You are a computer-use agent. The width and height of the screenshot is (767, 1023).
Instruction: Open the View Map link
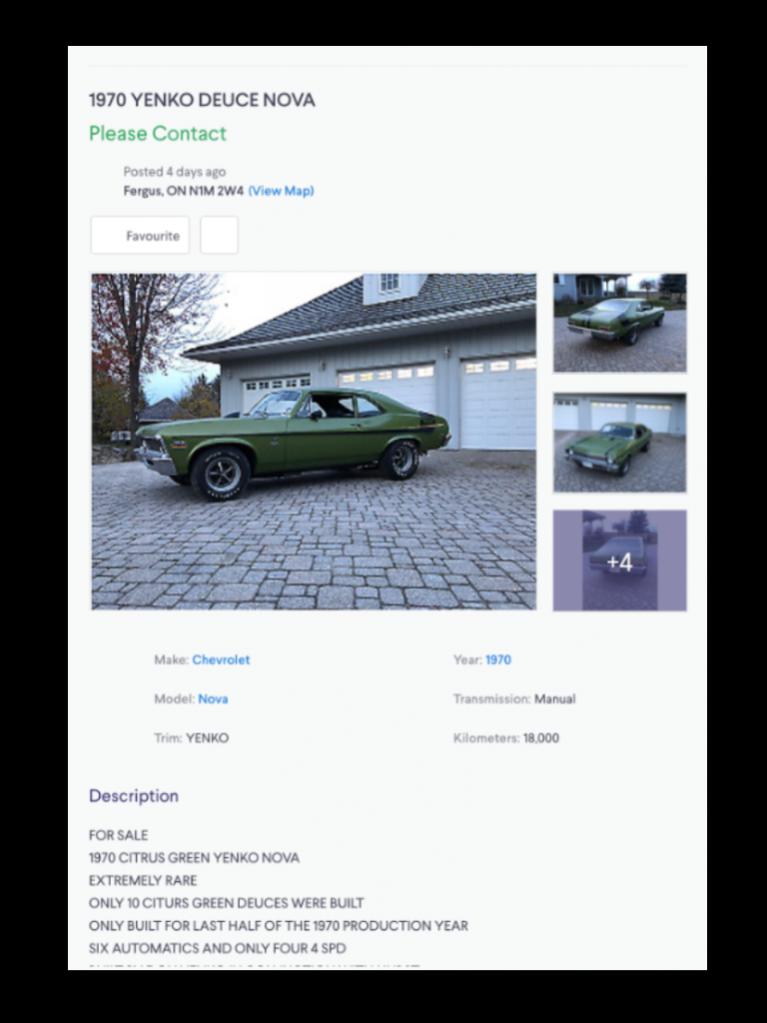point(281,191)
